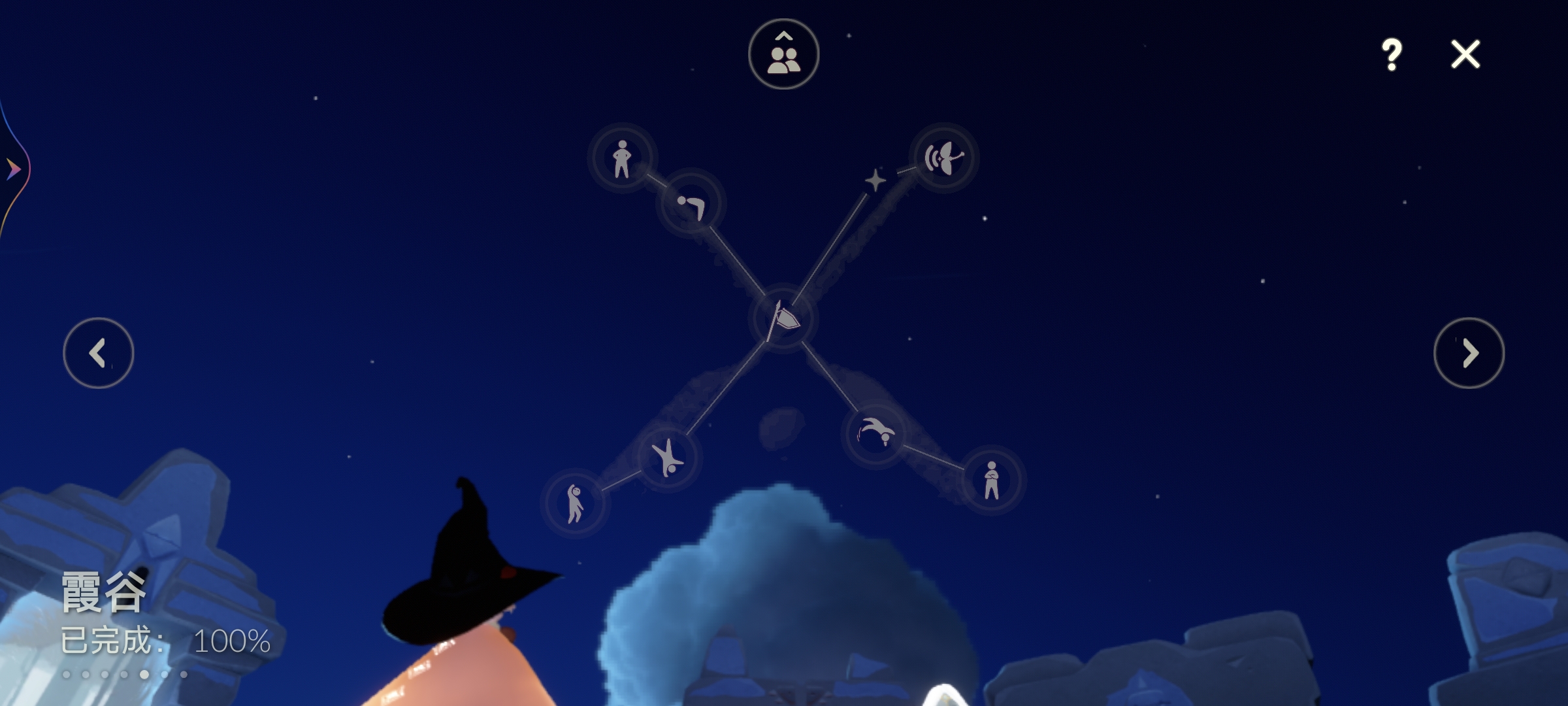
Task: Select the crossed-arms stance spirit node
Action: tap(992, 480)
